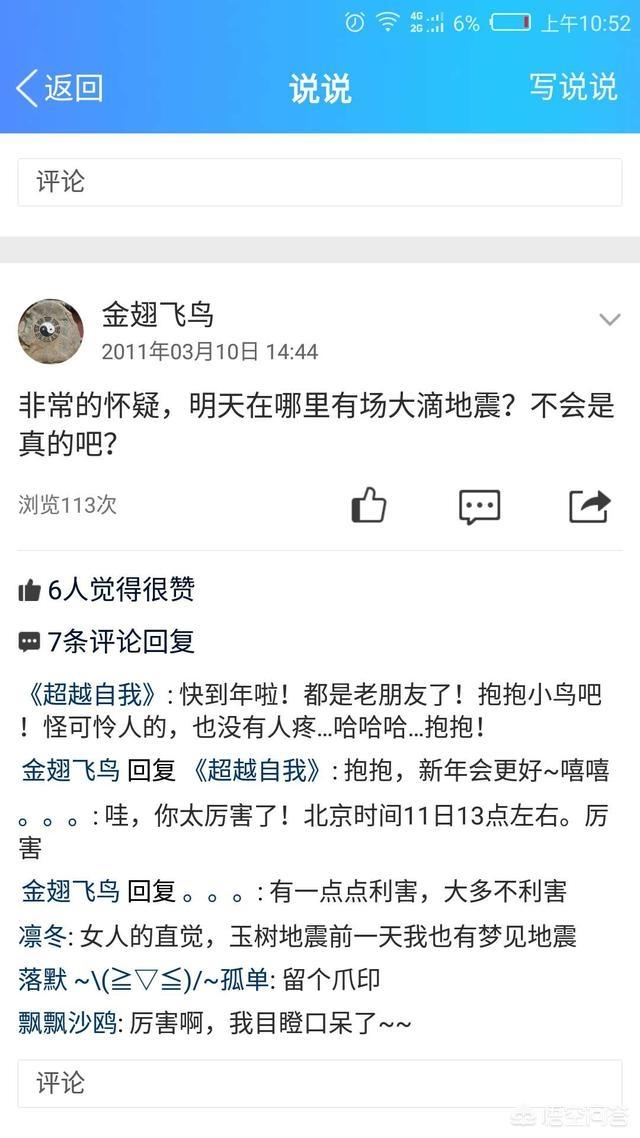Viewport: 640px width, 1138px height.
Task: Tap 写说说 to write a post
Action: [x=573, y=87]
